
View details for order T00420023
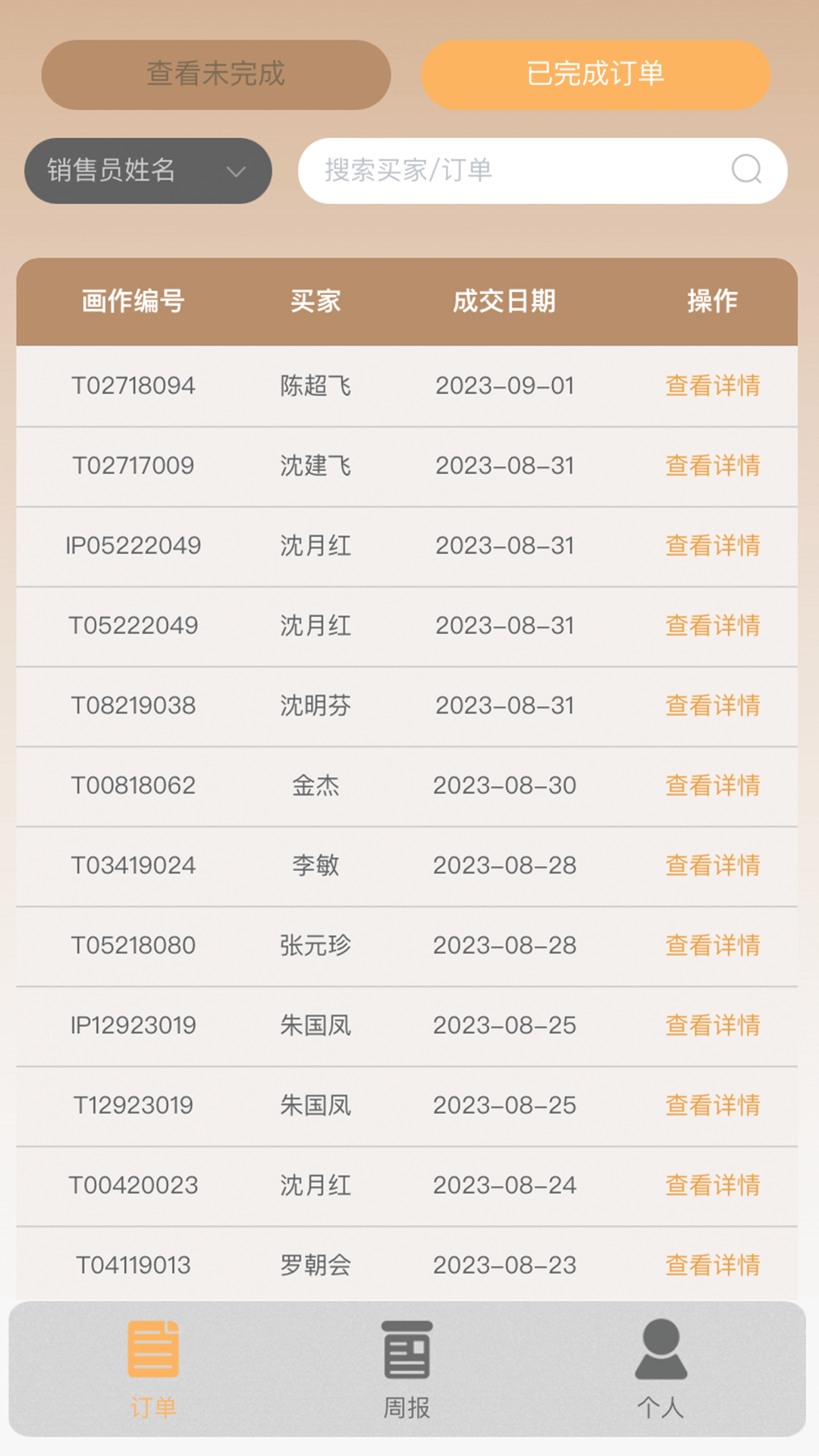pos(712,1185)
